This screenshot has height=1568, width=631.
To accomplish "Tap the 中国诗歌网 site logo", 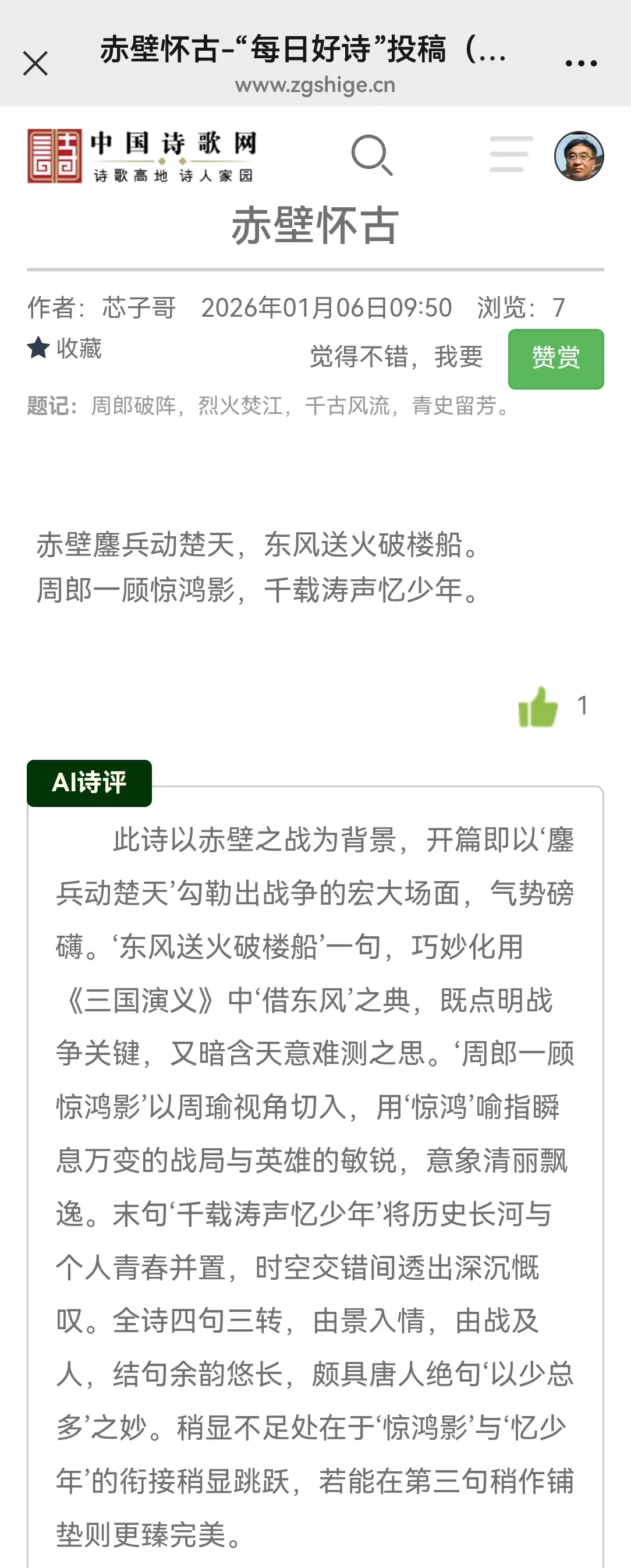I will click(142, 156).
